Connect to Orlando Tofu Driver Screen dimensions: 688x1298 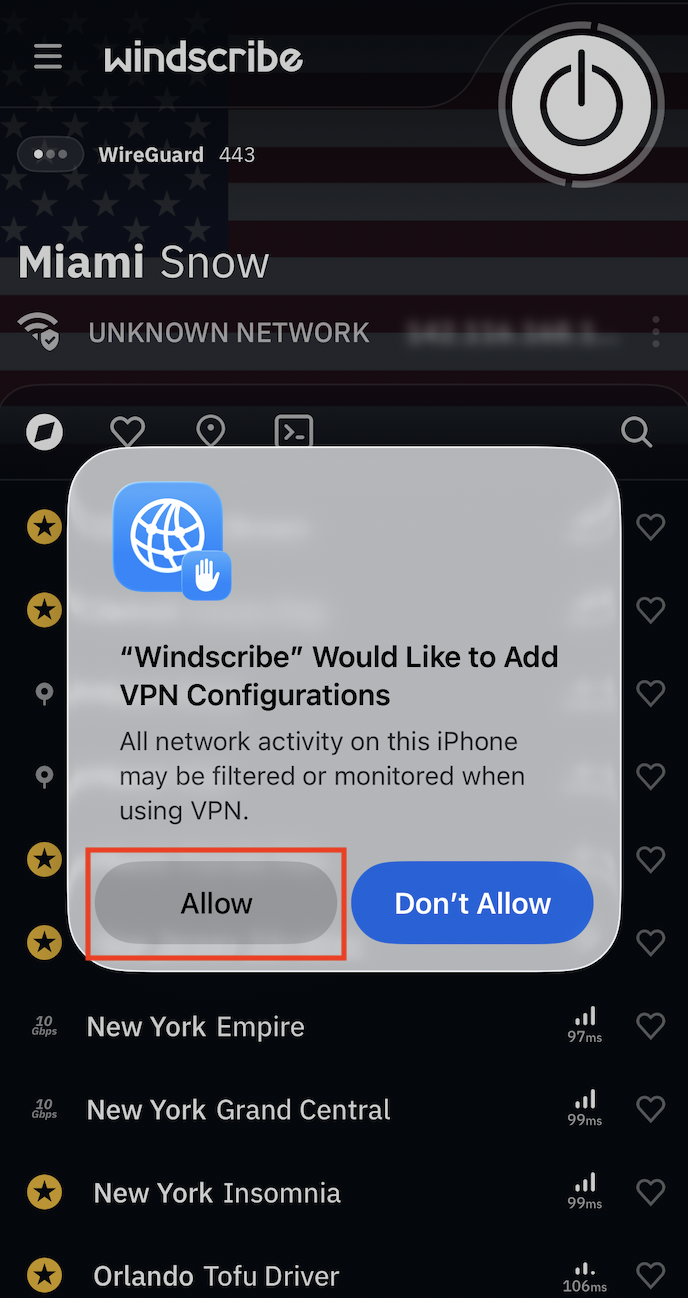tap(216, 1276)
